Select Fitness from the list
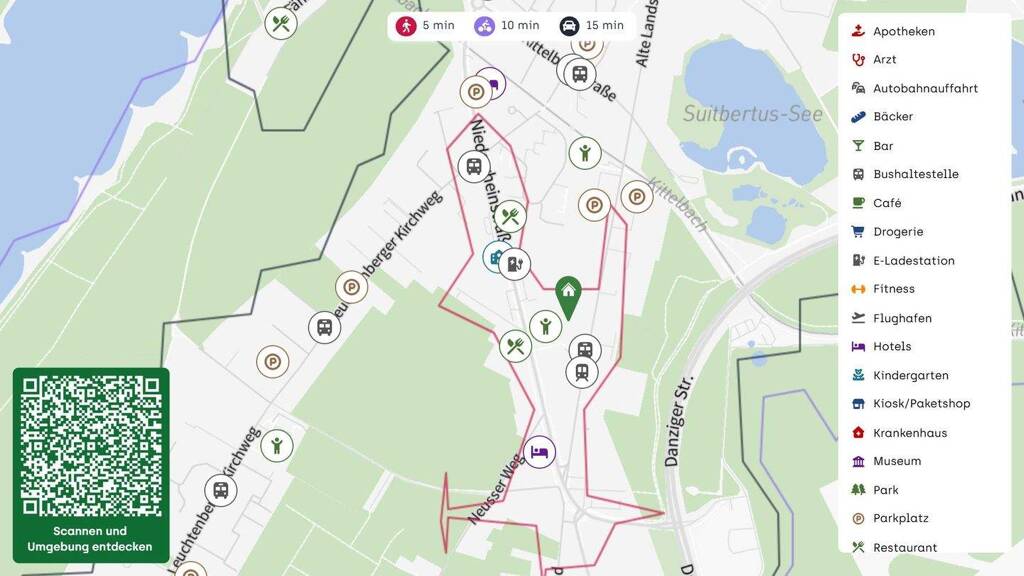Image resolution: width=1024 pixels, height=576 pixels. pyautogui.click(x=883, y=289)
